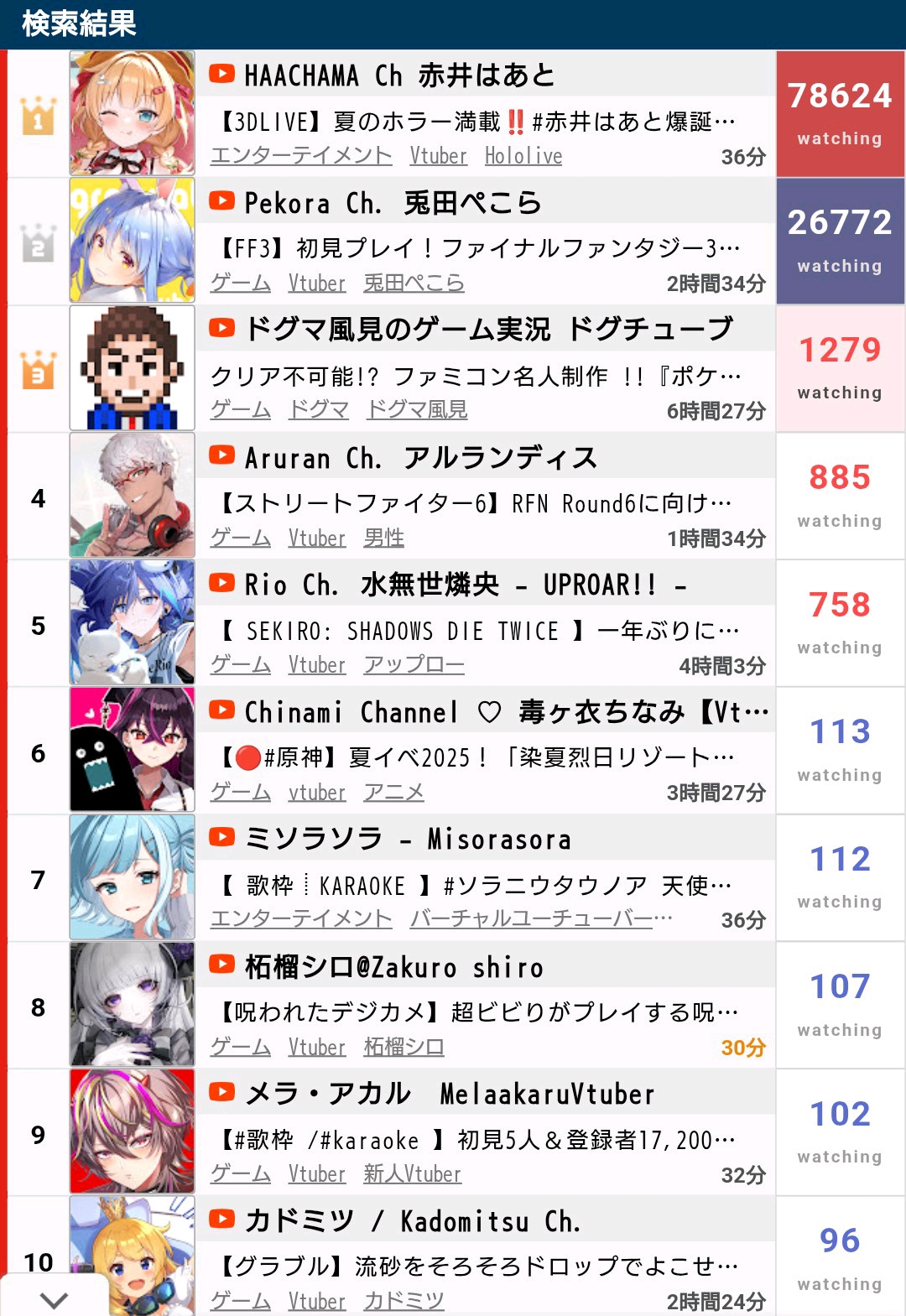Tap the アップロー tag link
Viewport: 906px width, 1316px height.
(x=414, y=665)
